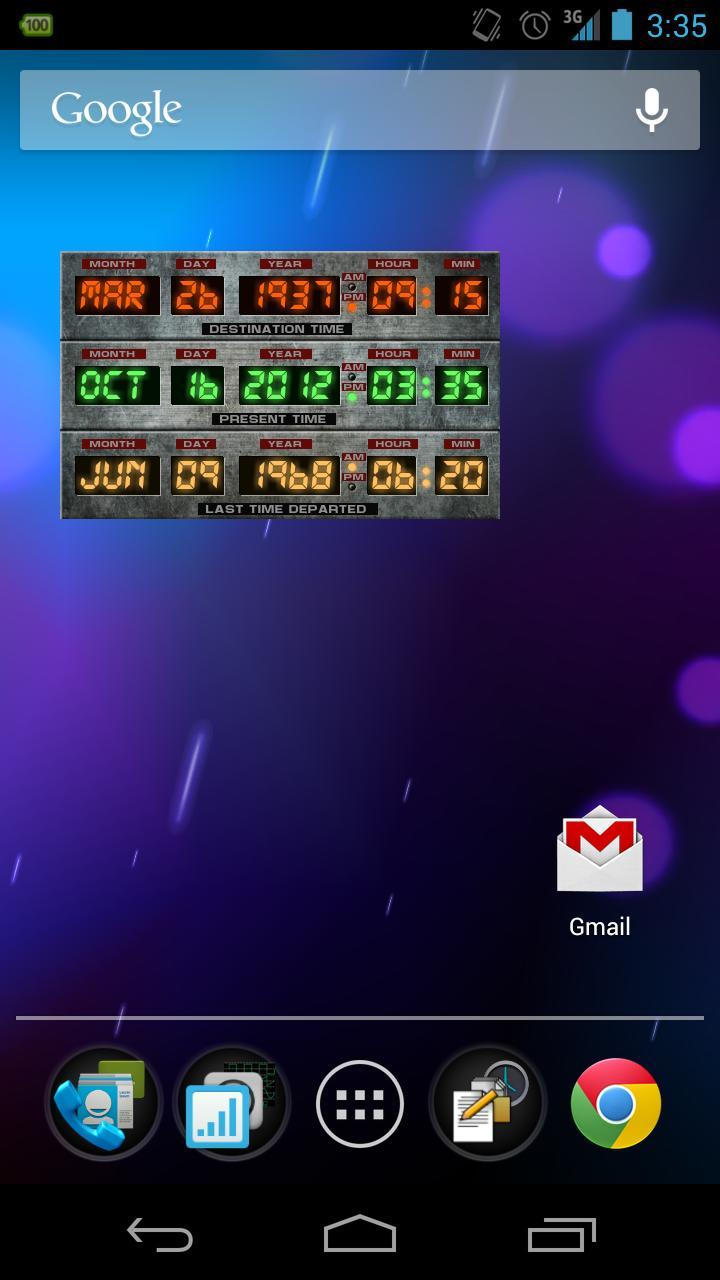Open the Gmail app

tap(598, 851)
